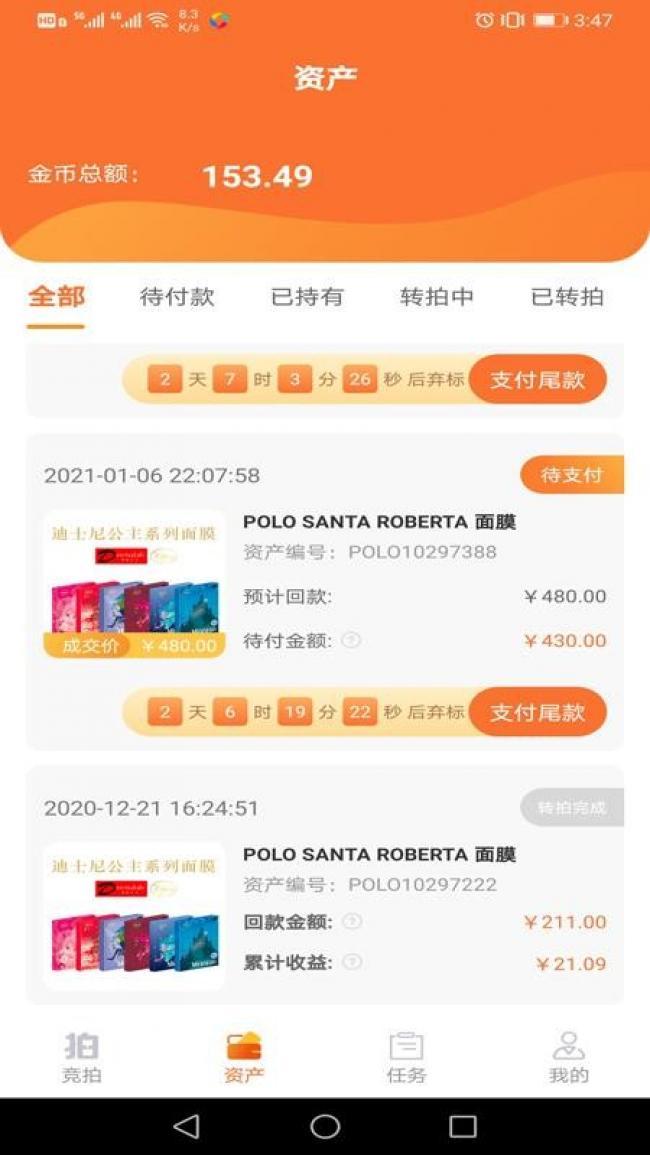
Task: Switch to the 已持有 tab
Action: click(307, 297)
